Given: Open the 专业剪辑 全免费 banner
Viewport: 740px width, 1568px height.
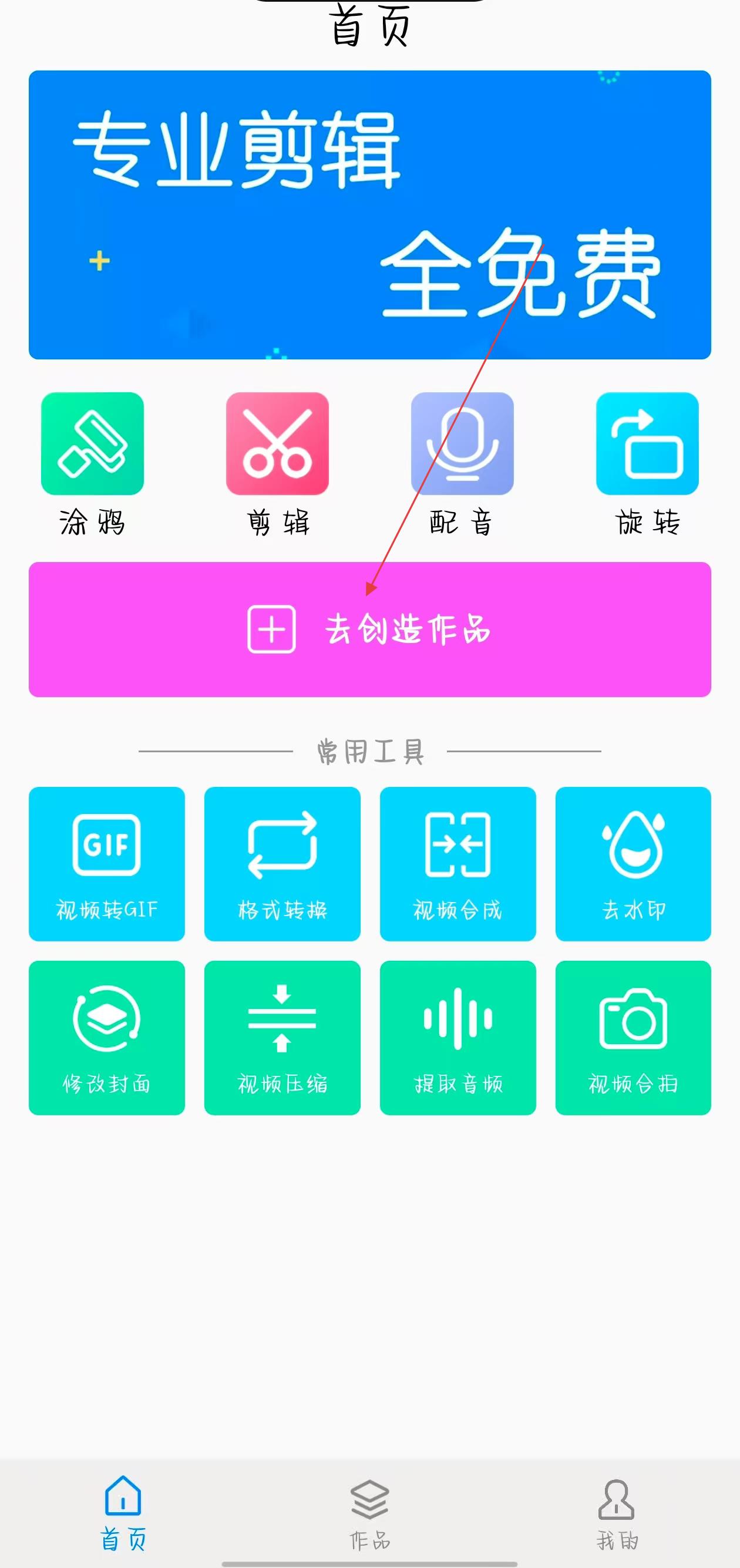Looking at the screenshot, I should click(x=370, y=215).
